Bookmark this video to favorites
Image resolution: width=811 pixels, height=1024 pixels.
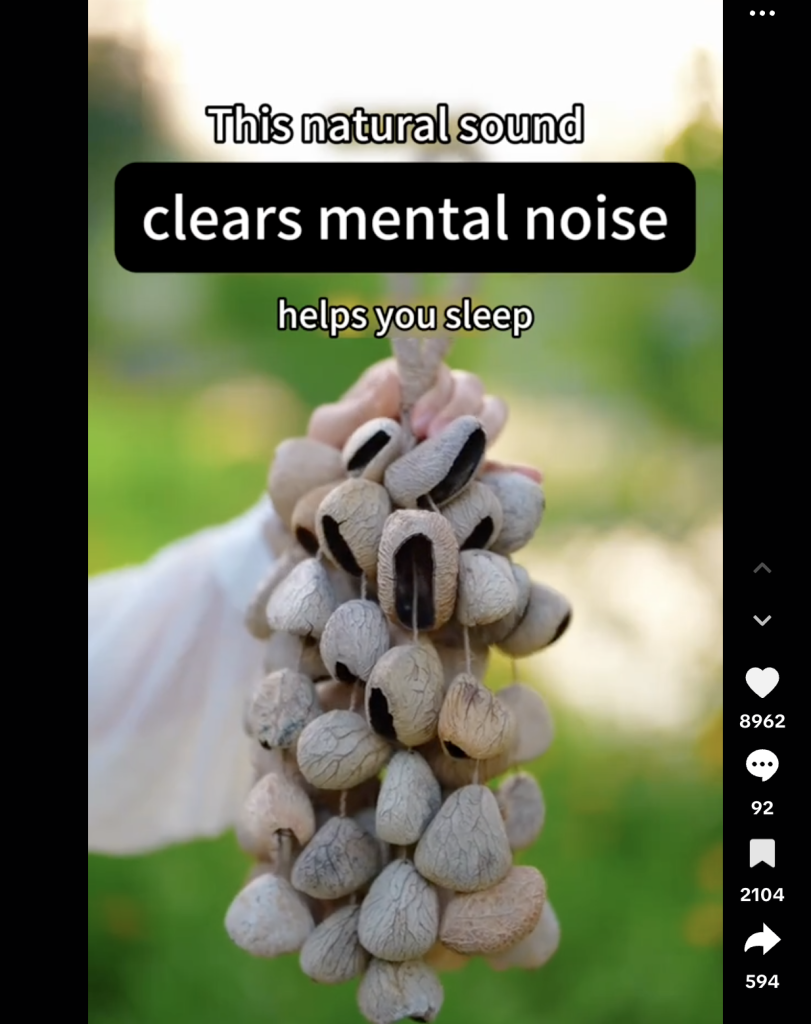pos(762,853)
